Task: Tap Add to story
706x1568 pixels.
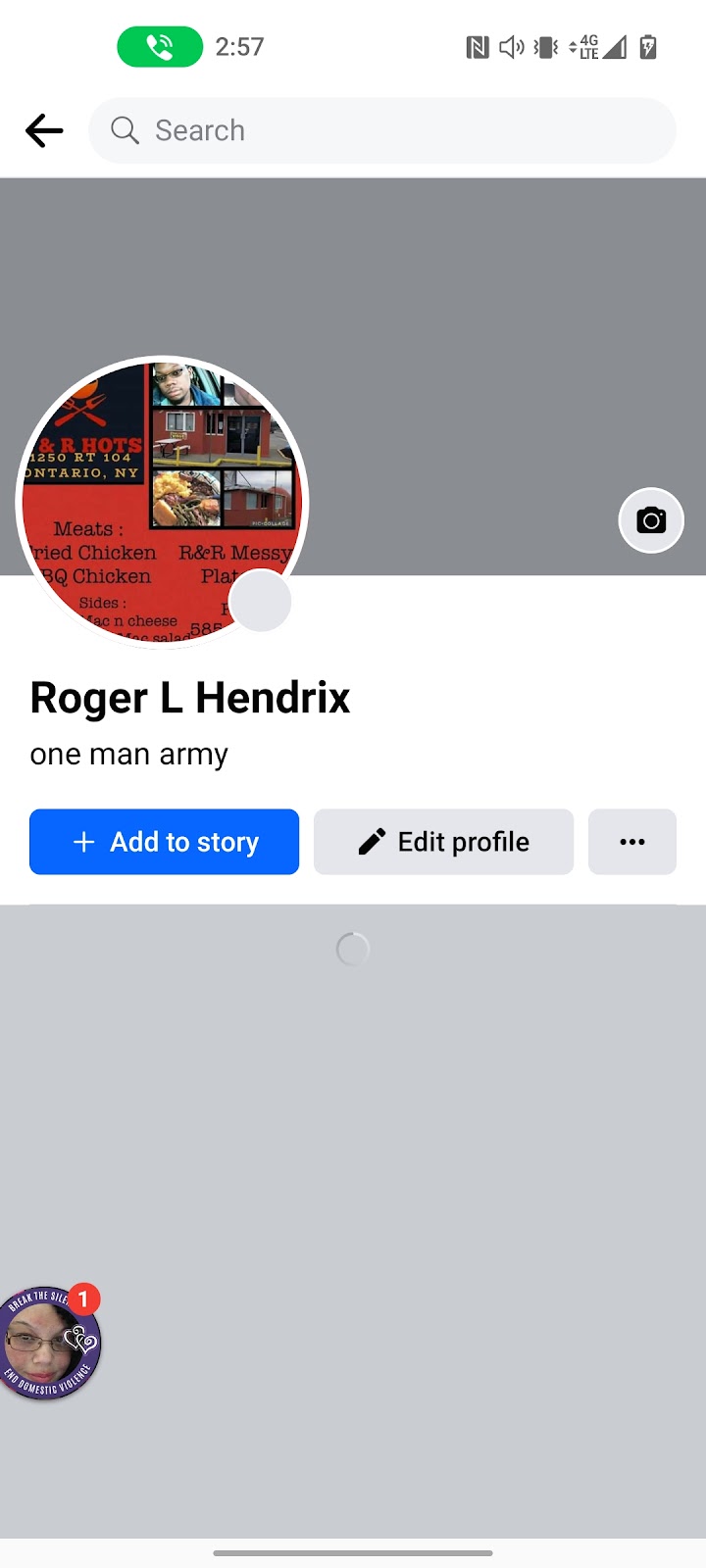Action: (x=164, y=842)
